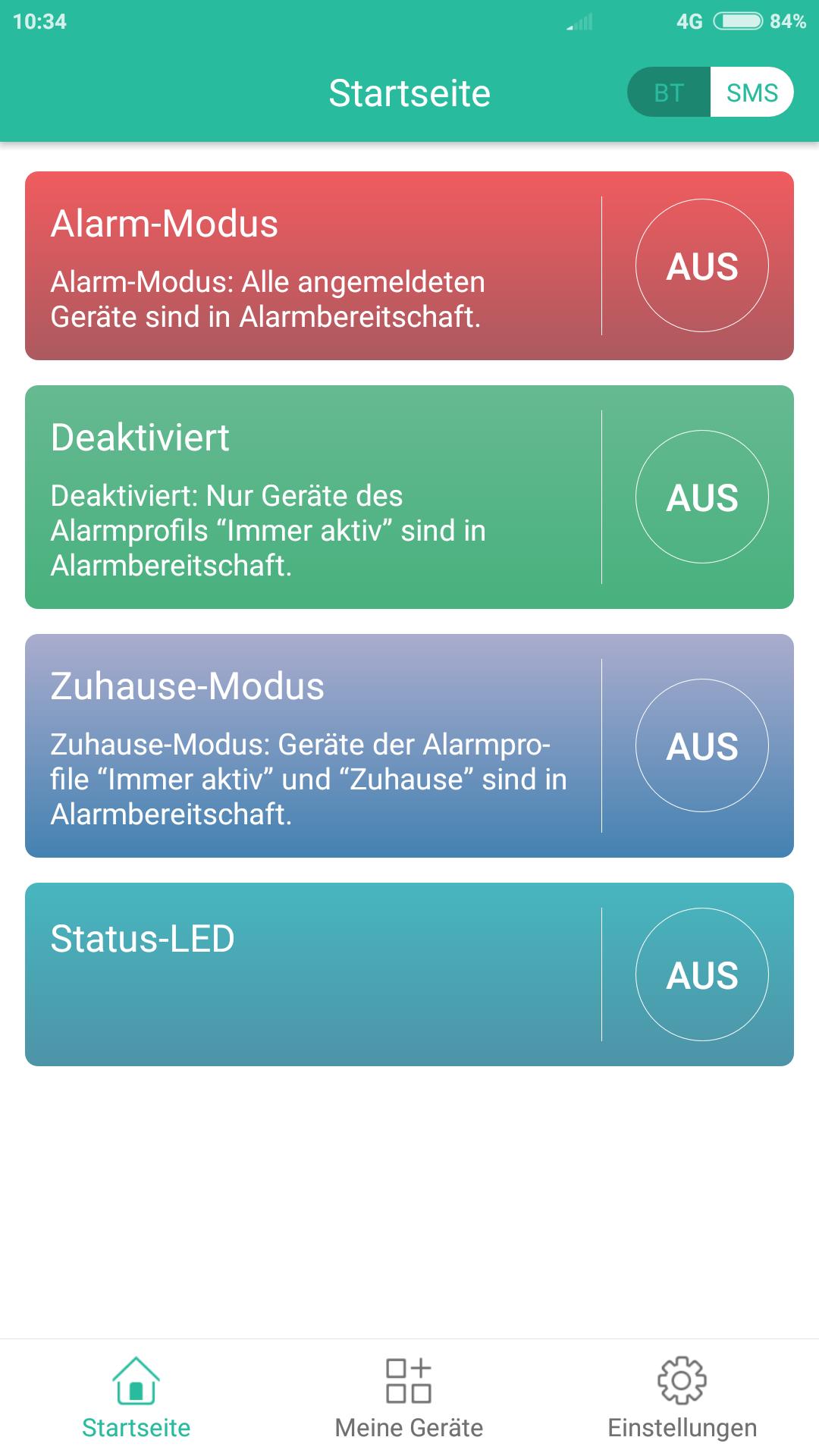819x1456 pixels.
Task: Turn on Zuhause-Modus with its AUS button
Action: (702, 745)
